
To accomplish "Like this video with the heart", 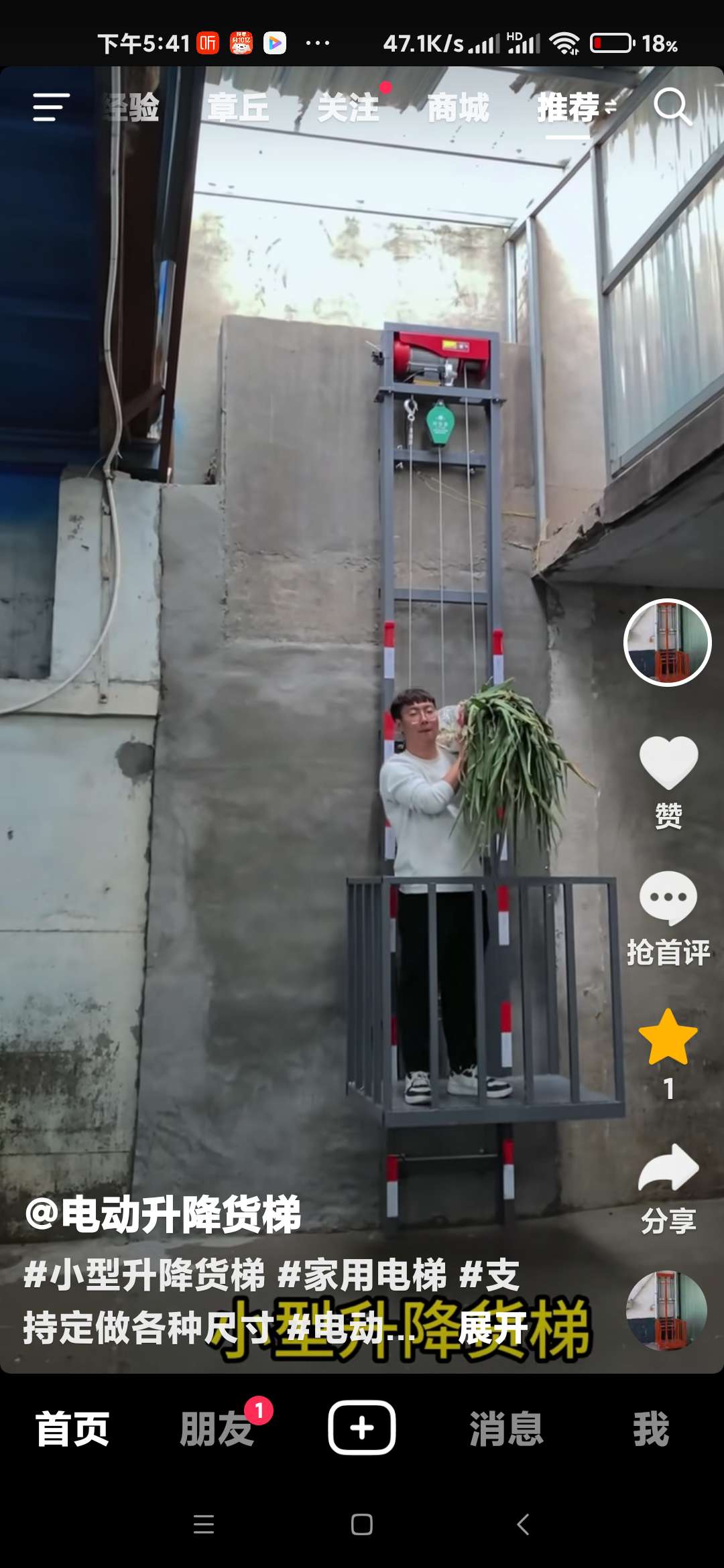I will click(x=668, y=764).
